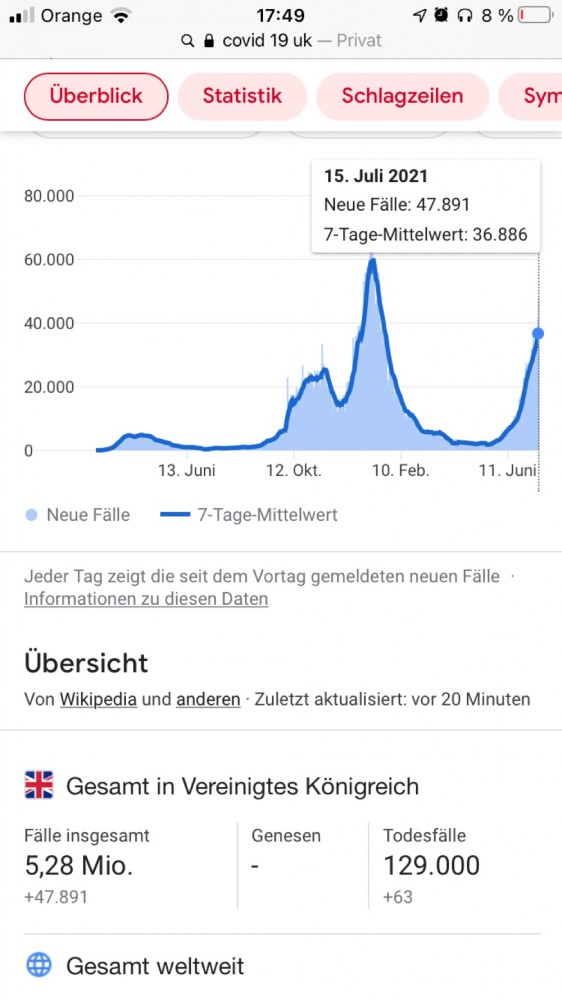Switch to the Statistik chip

[242, 96]
